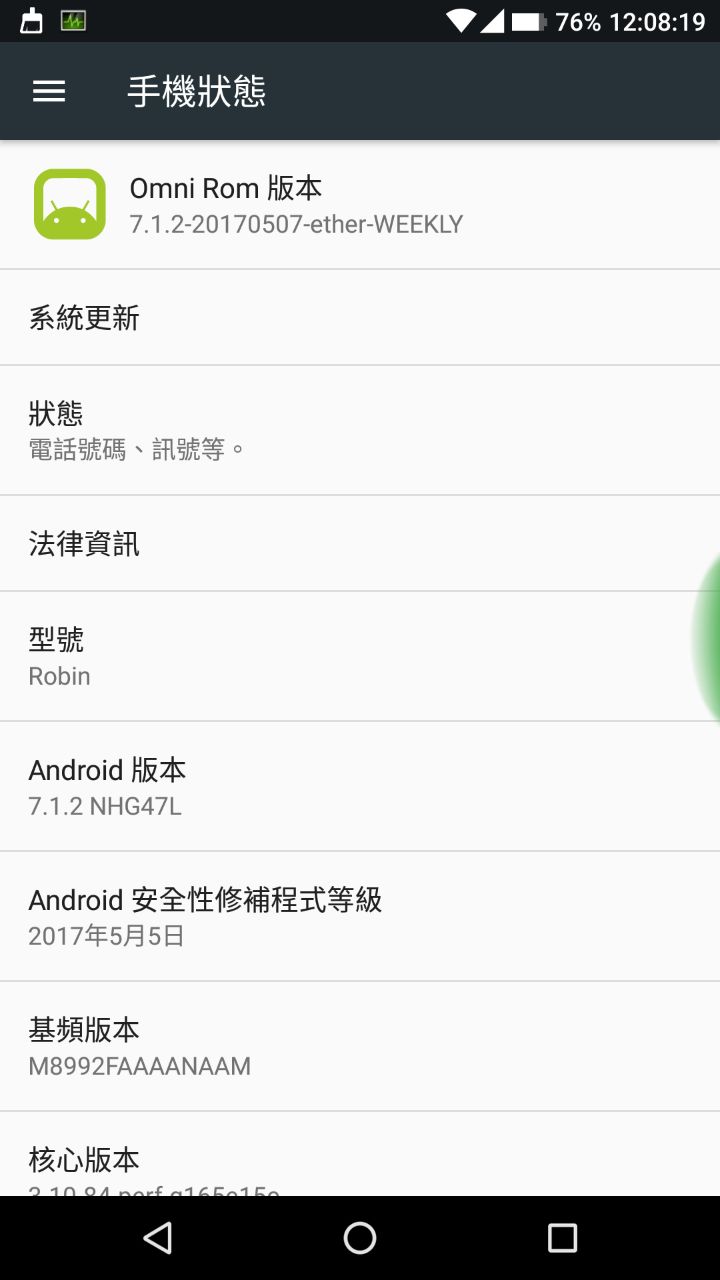Tap the 型號 Robin row
Image resolution: width=720 pixels, height=1280 pixels.
point(360,656)
